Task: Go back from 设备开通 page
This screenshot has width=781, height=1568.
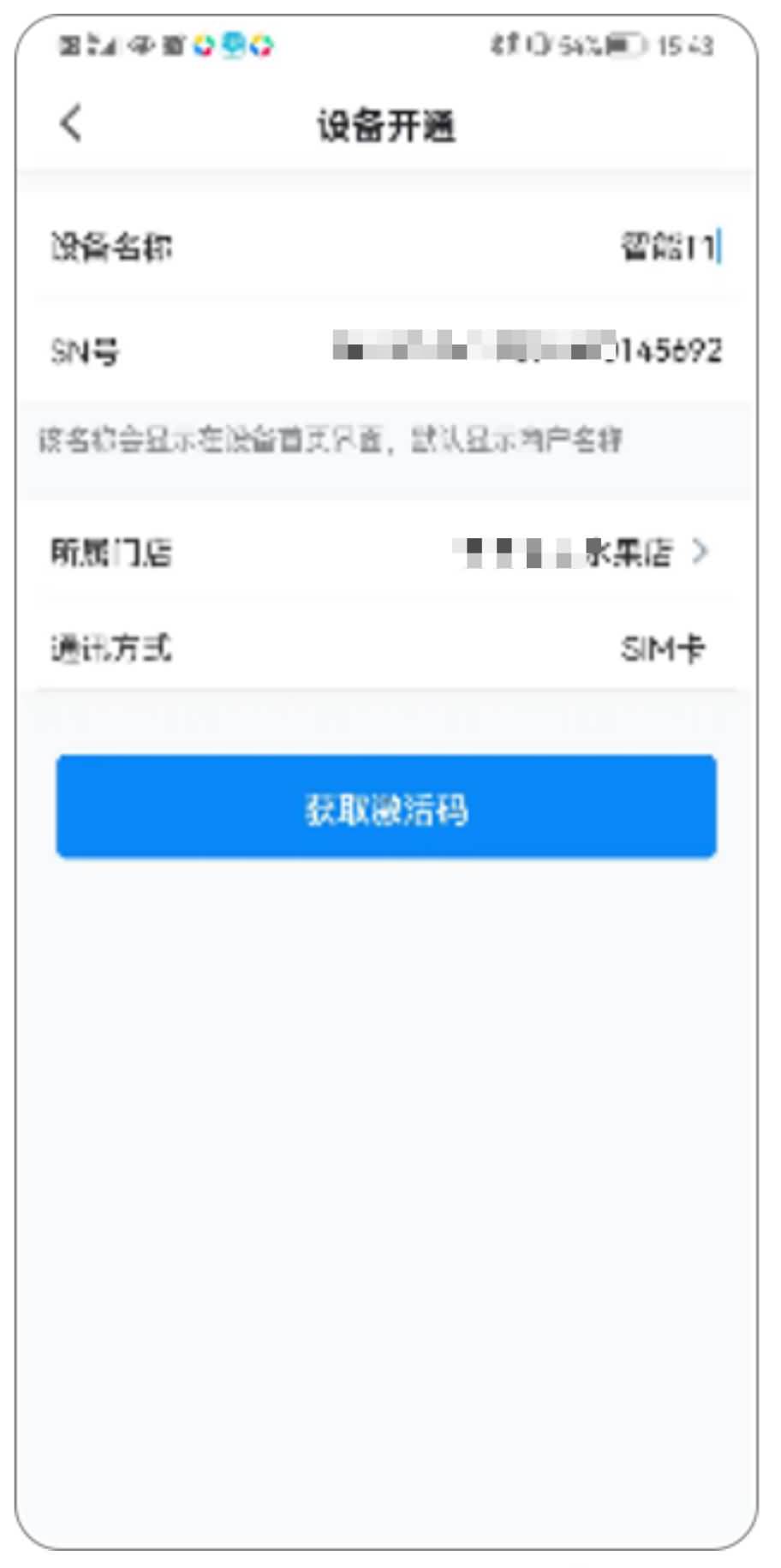Action: click(72, 123)
